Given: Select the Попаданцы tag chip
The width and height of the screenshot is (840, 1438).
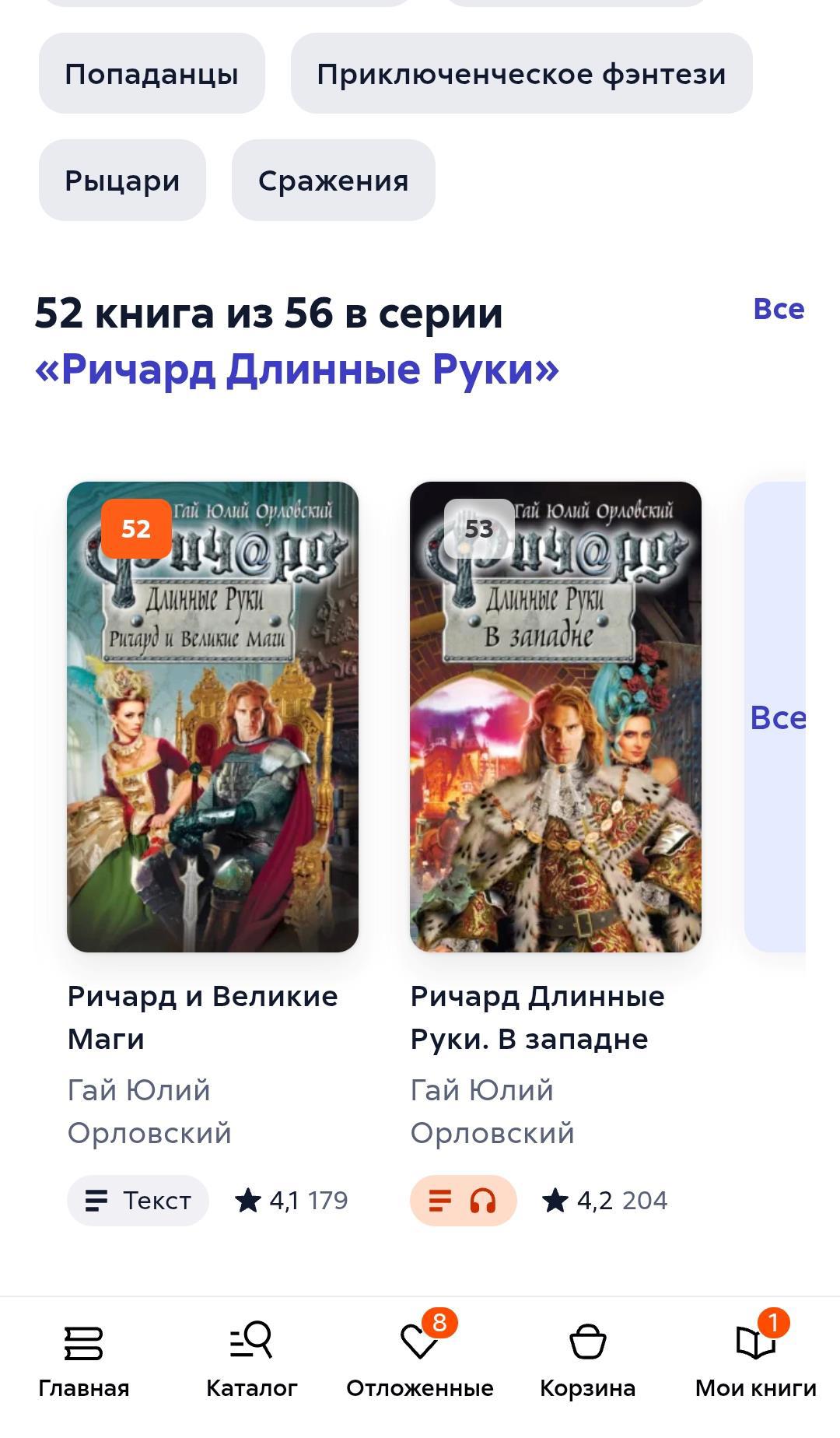Looking at the screenshot, I should point(152,74).
